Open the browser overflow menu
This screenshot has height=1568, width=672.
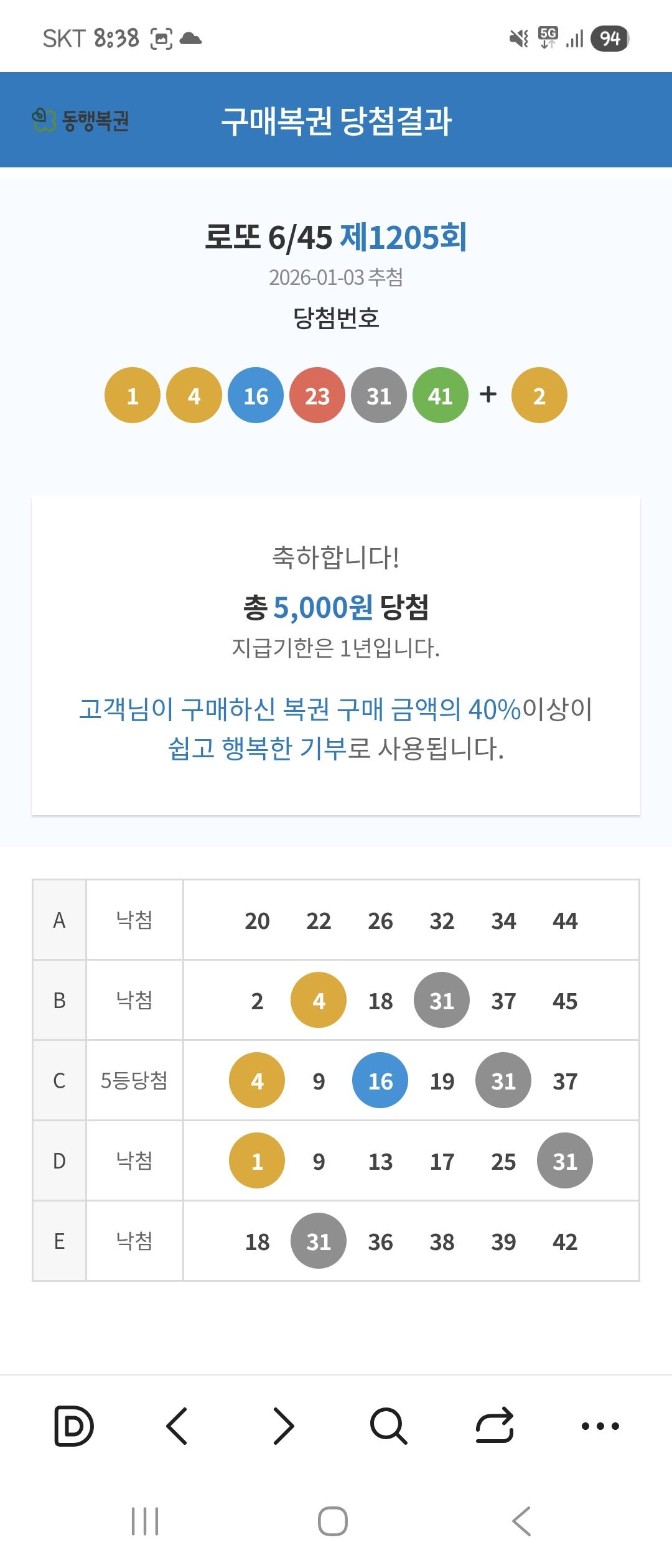click(600, 1426)
